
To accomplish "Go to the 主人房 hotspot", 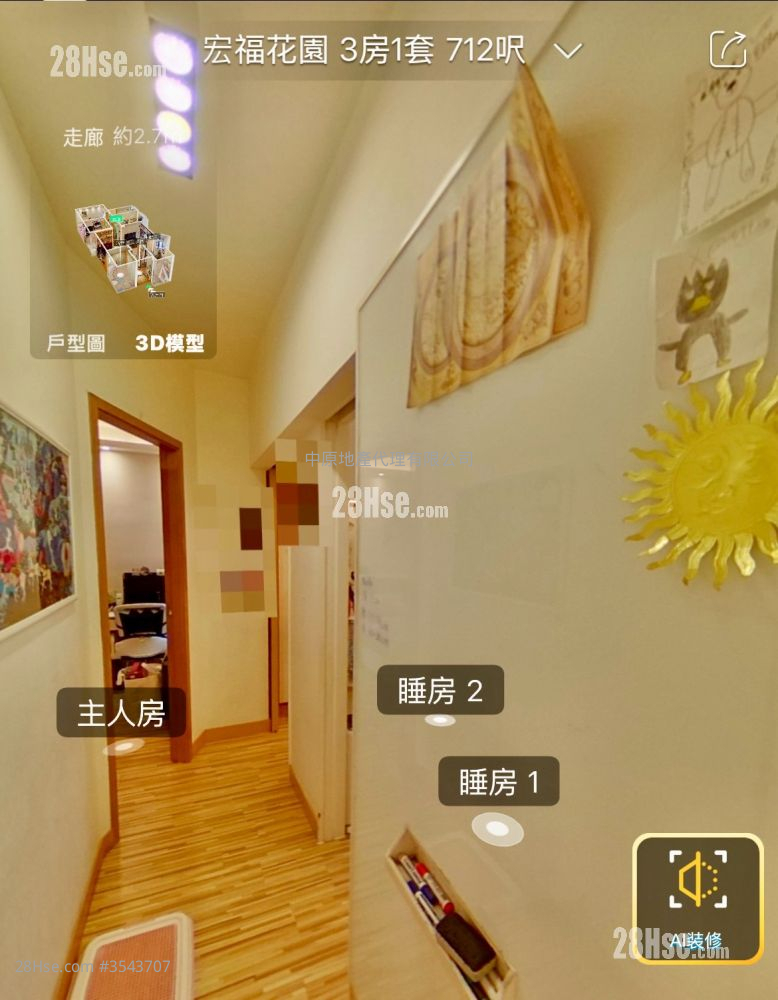I will [121, 714].
